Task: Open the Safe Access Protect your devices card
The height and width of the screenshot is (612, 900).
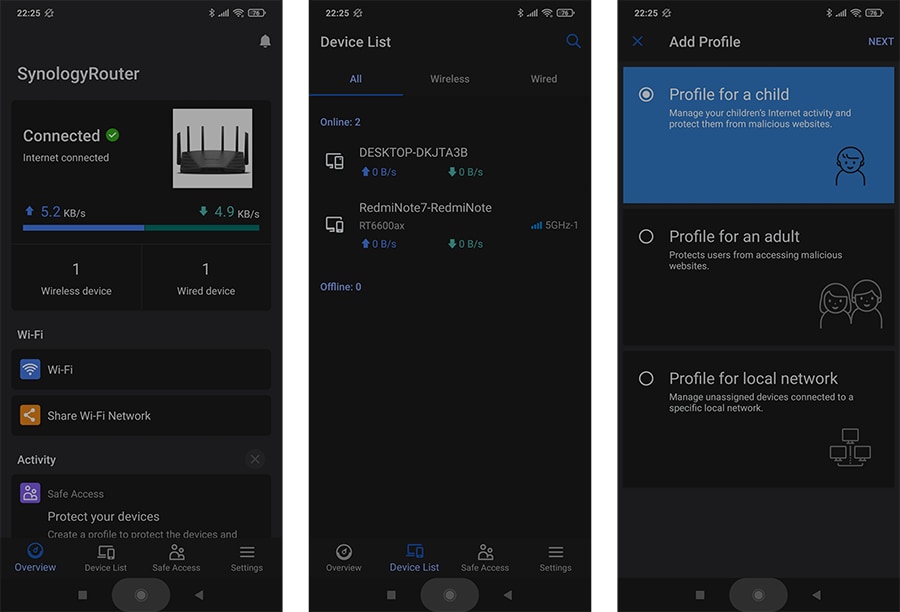Action: (141, 510)
